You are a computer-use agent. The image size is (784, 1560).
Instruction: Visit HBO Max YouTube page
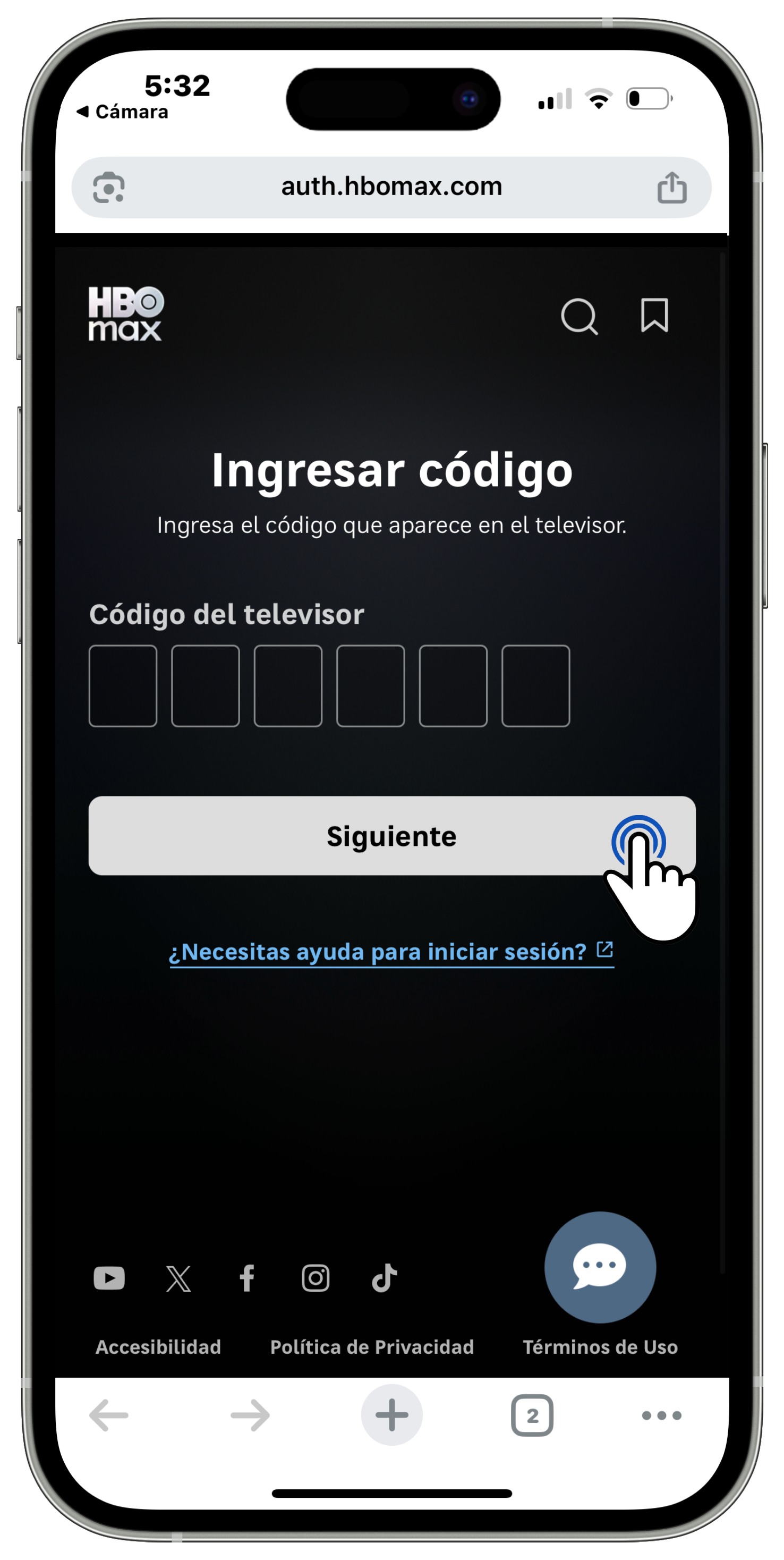[x=109, y=1278]
